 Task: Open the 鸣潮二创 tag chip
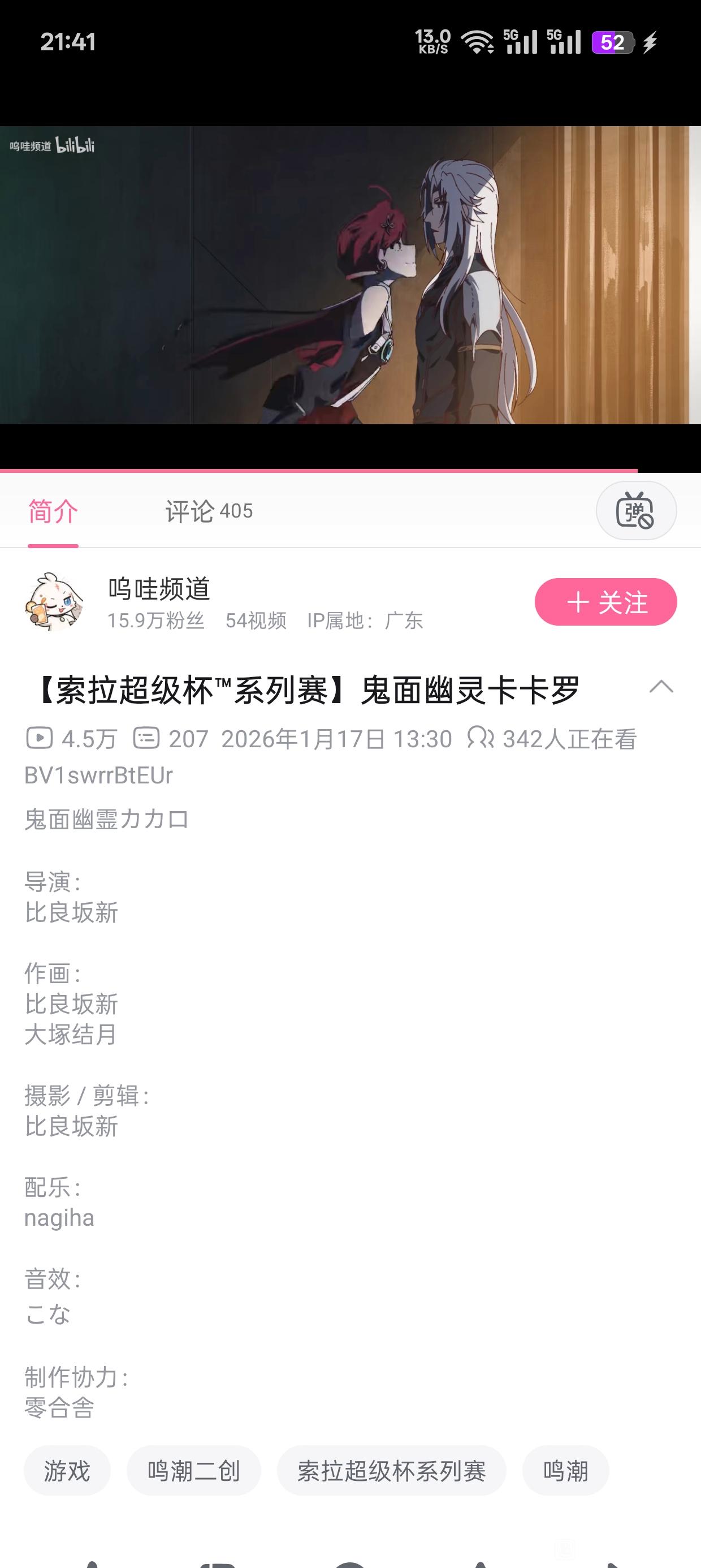pos(193,1471)
